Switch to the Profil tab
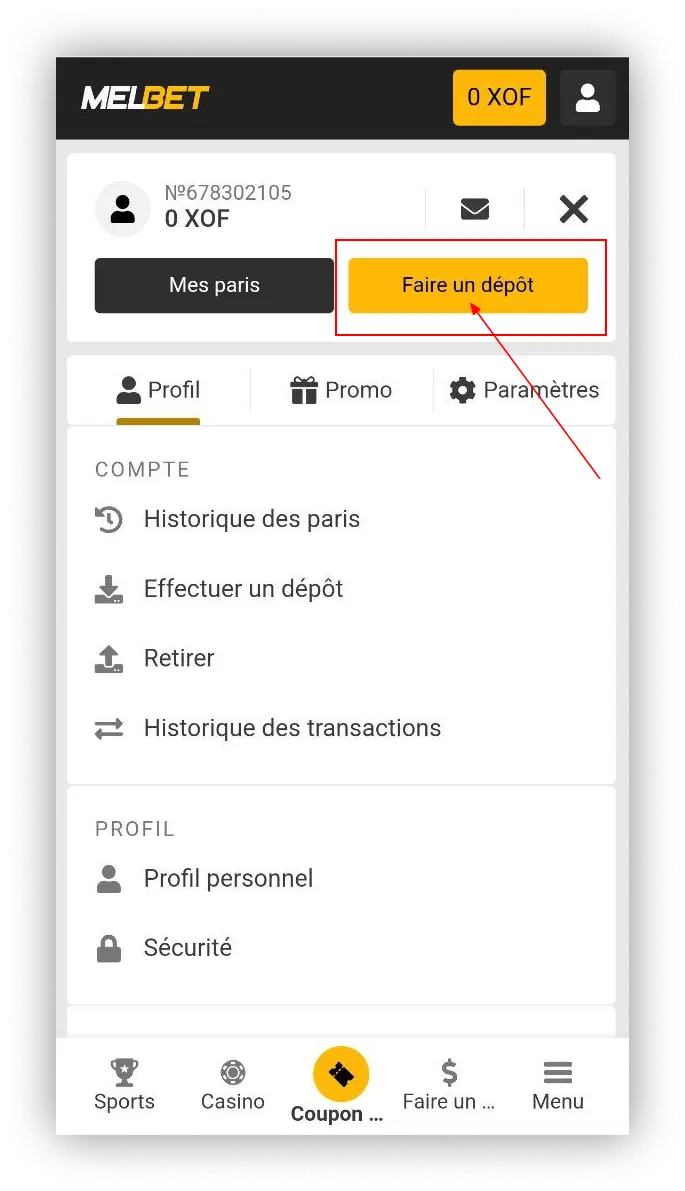 coord(158,390)
